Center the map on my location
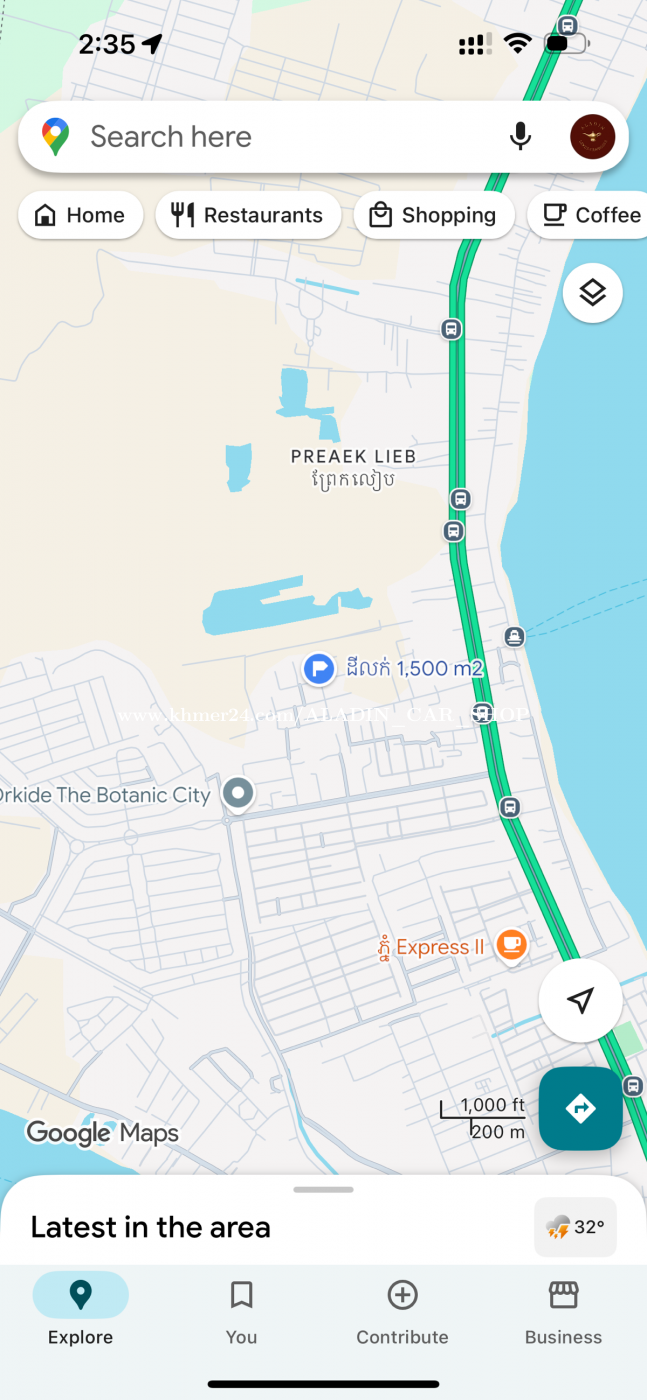647x1400 pixels. (580, 1000)
